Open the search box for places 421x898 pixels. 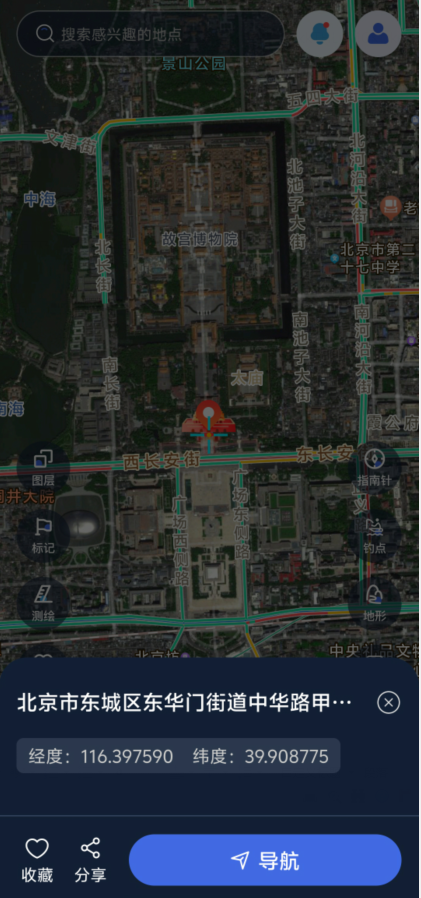pyautogui.click(x=150, y=34)
